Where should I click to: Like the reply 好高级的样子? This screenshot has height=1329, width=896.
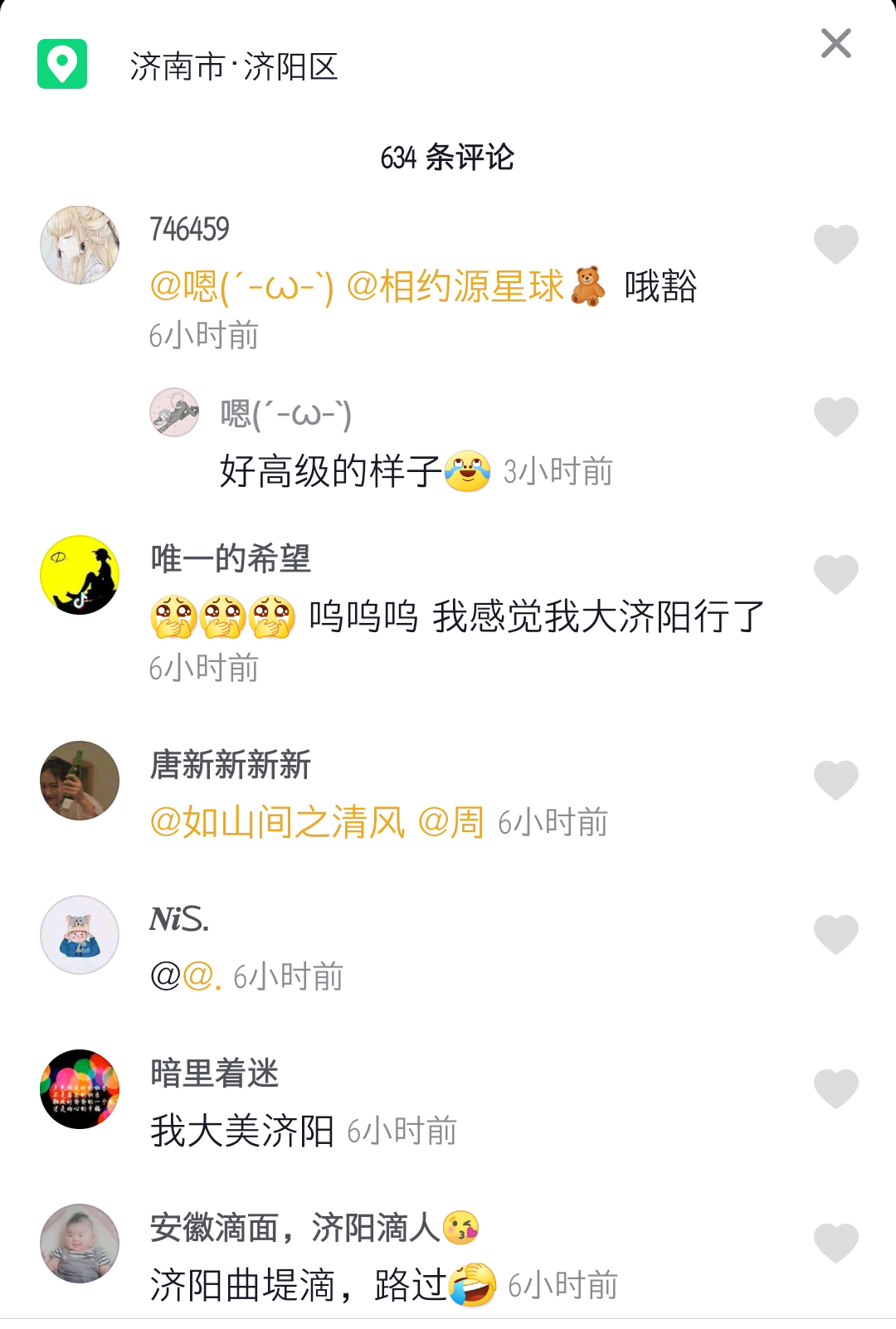coord(835,416)
